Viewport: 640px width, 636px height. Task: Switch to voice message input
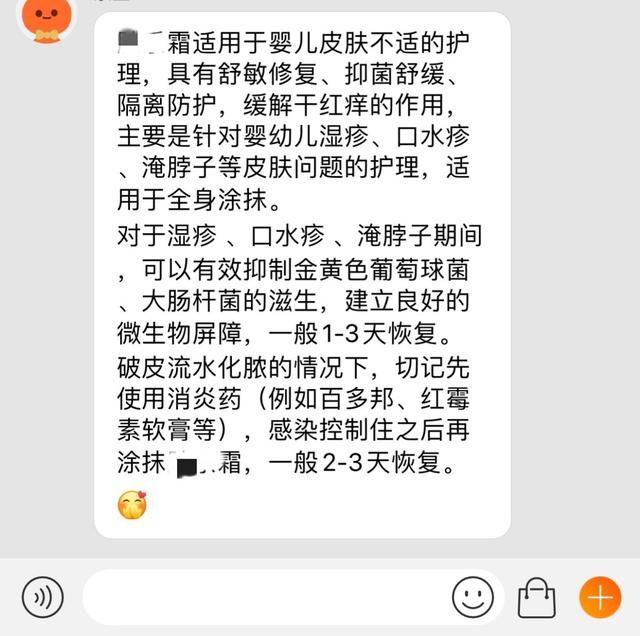42,597
